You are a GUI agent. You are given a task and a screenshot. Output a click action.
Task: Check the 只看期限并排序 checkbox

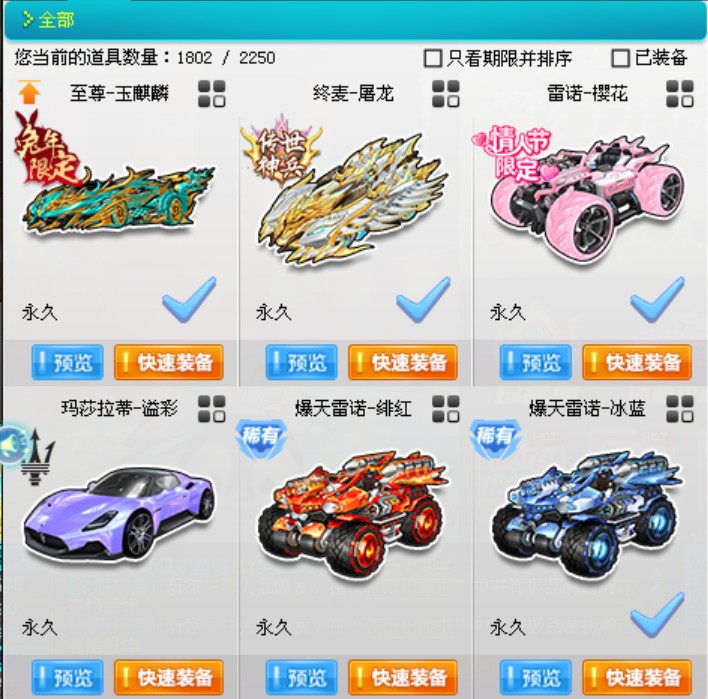point(433,58)
